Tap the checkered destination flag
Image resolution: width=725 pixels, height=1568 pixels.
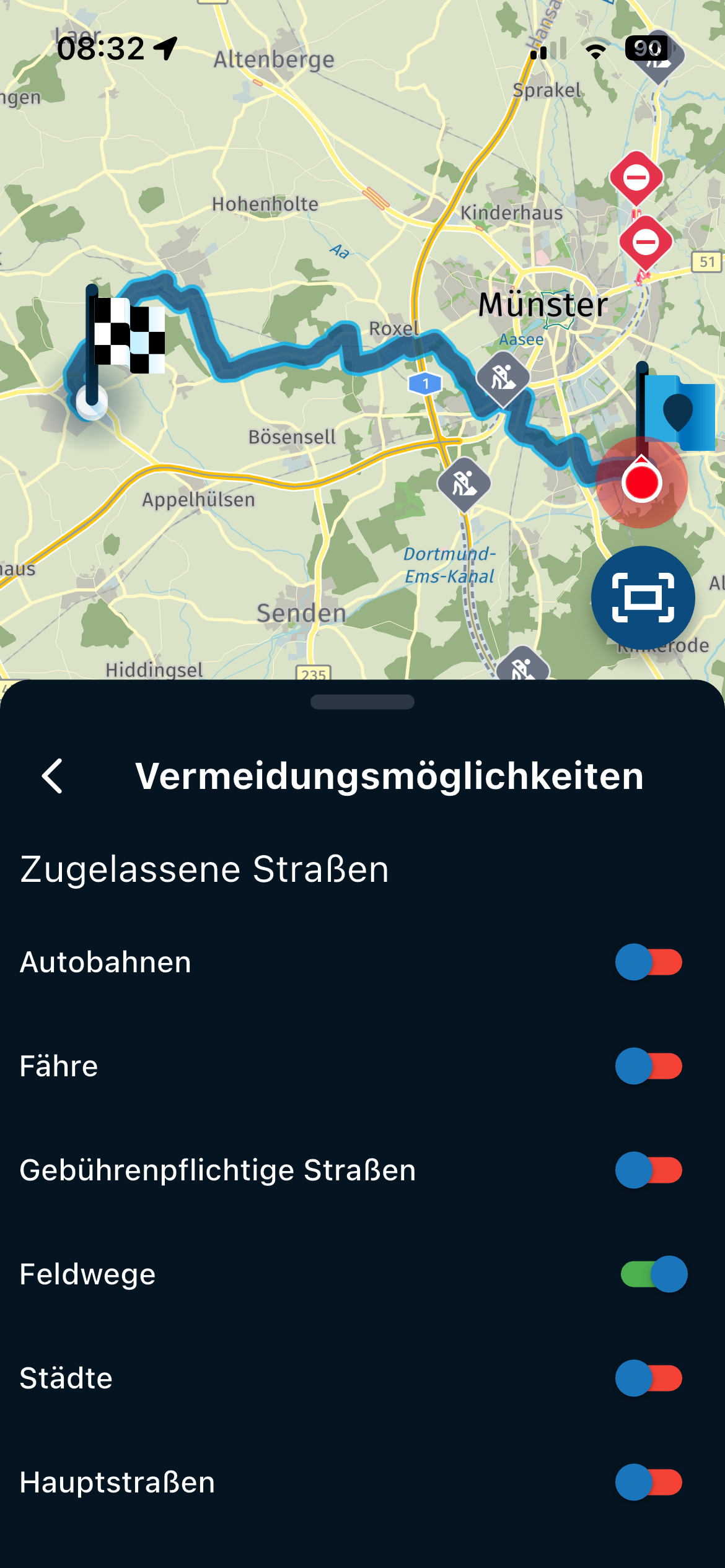click(x=127, y=336)
